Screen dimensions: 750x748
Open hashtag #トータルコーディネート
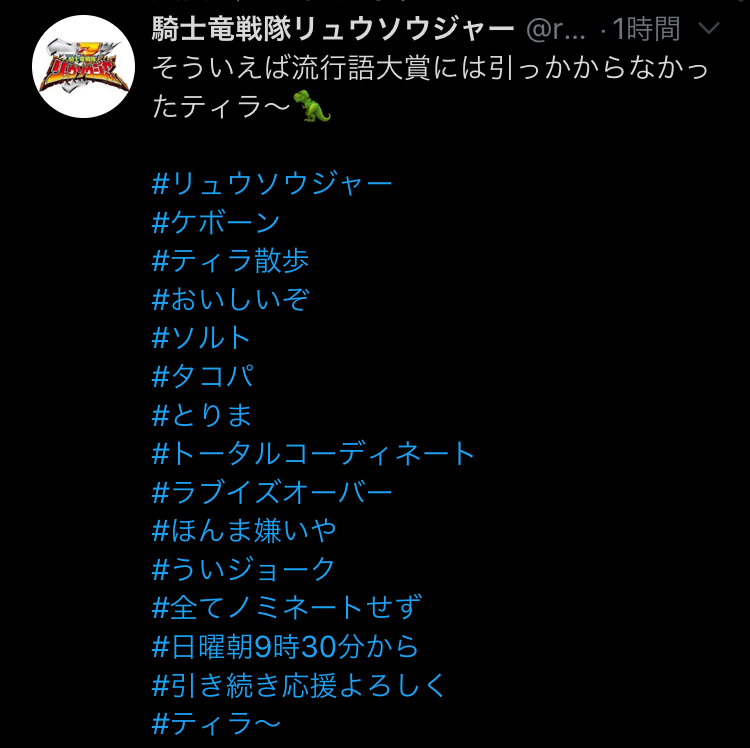pyautogui.click(x=314, y=453)
